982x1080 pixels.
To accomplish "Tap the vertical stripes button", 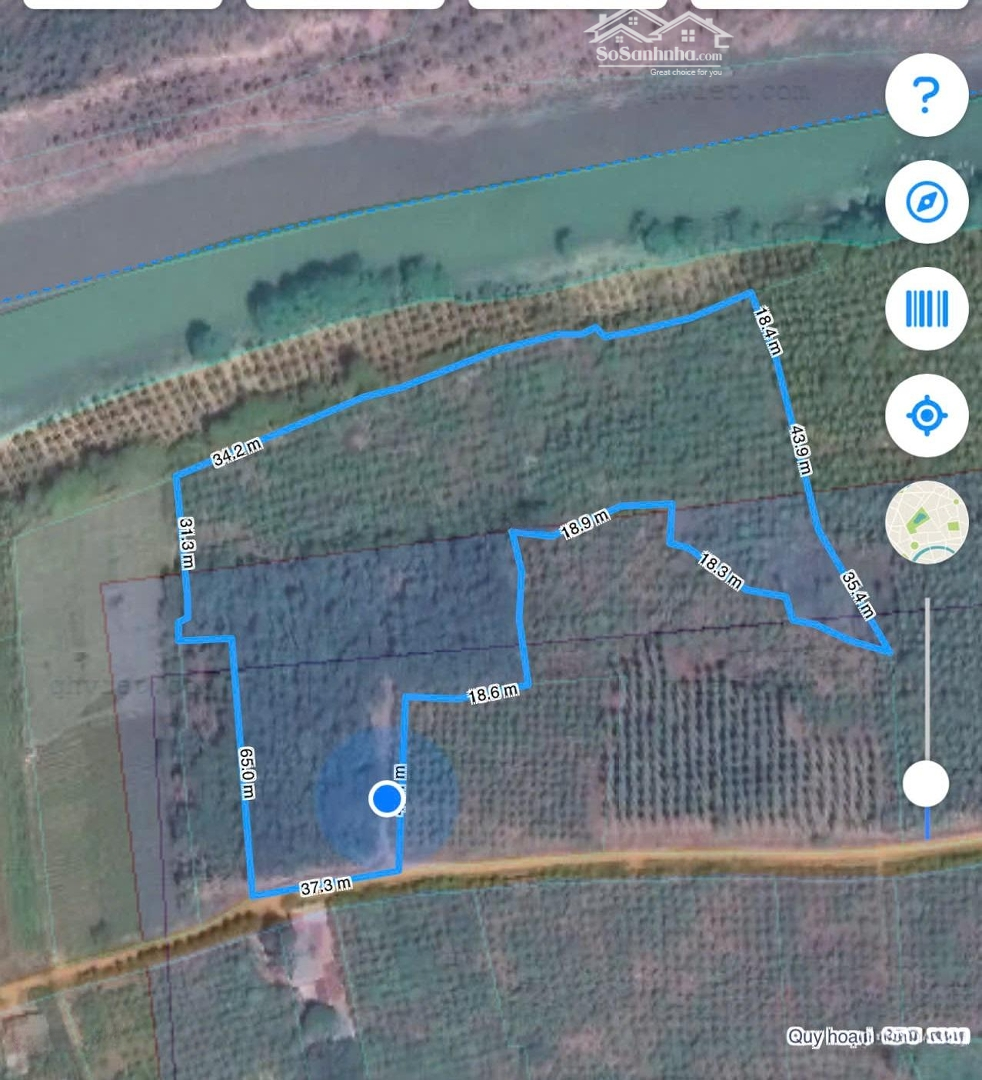I will tap(926, 309).
